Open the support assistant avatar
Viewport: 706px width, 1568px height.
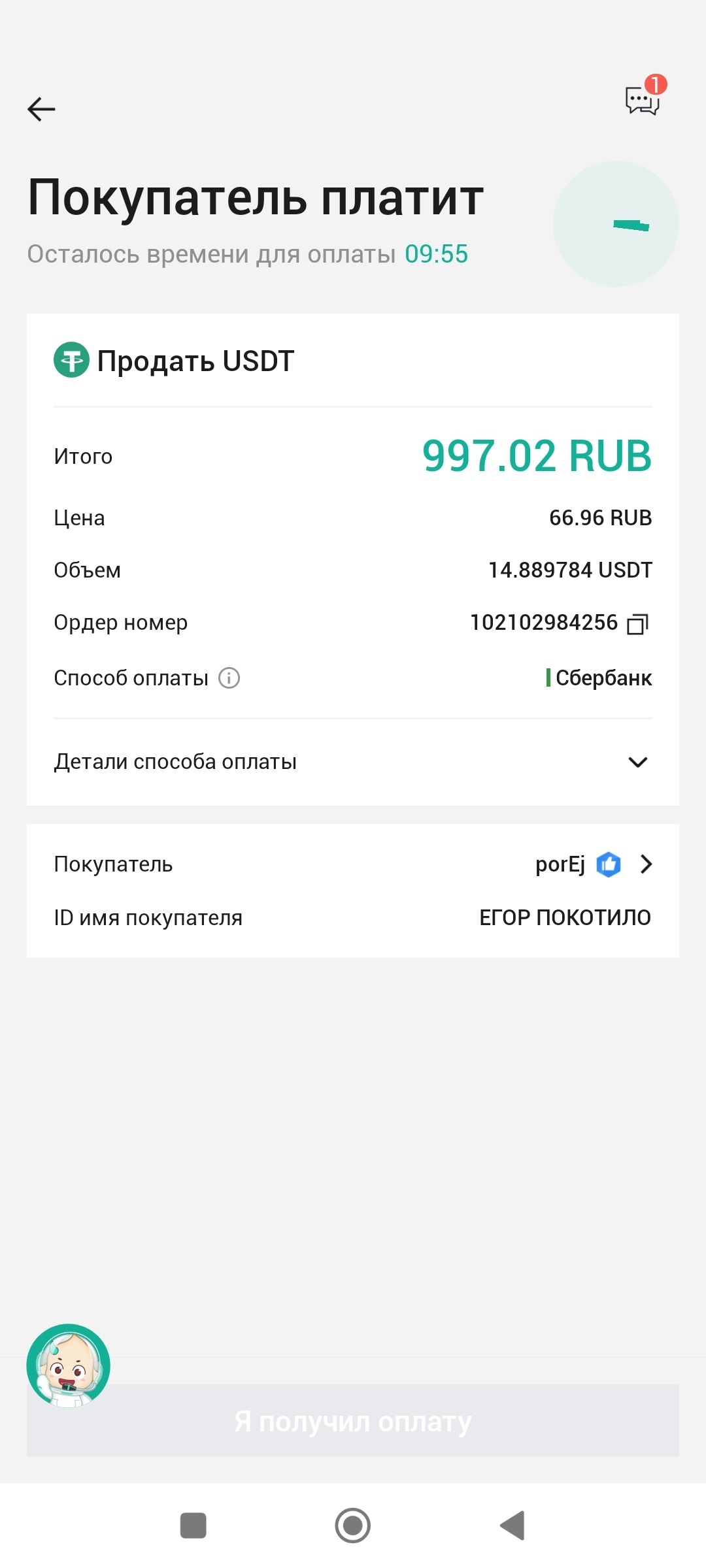[x=68, y=1365]
